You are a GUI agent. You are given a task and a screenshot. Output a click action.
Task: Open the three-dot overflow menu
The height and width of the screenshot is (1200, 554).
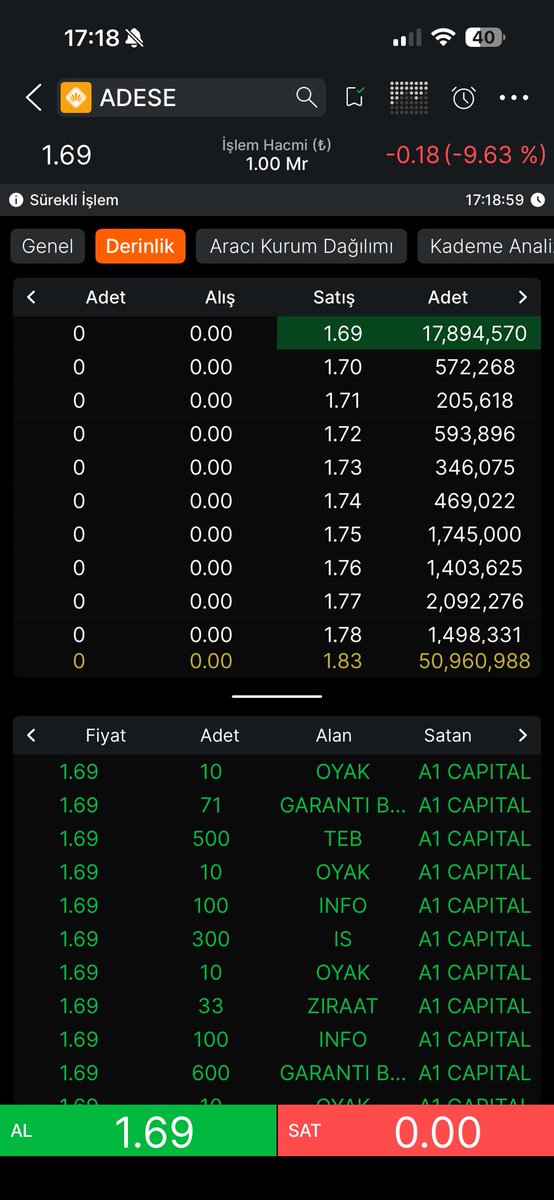click(x=513, y=98)
